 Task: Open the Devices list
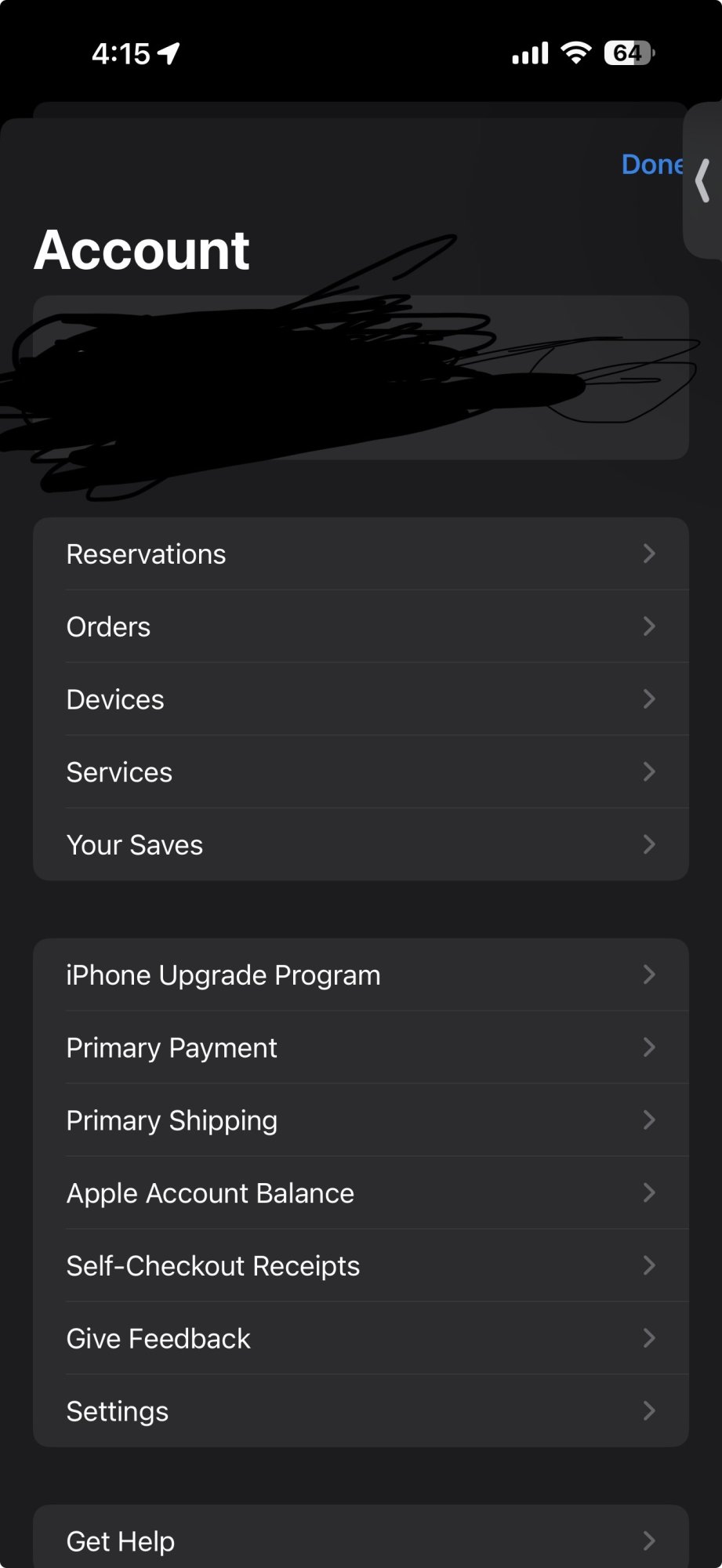(361, 699)
